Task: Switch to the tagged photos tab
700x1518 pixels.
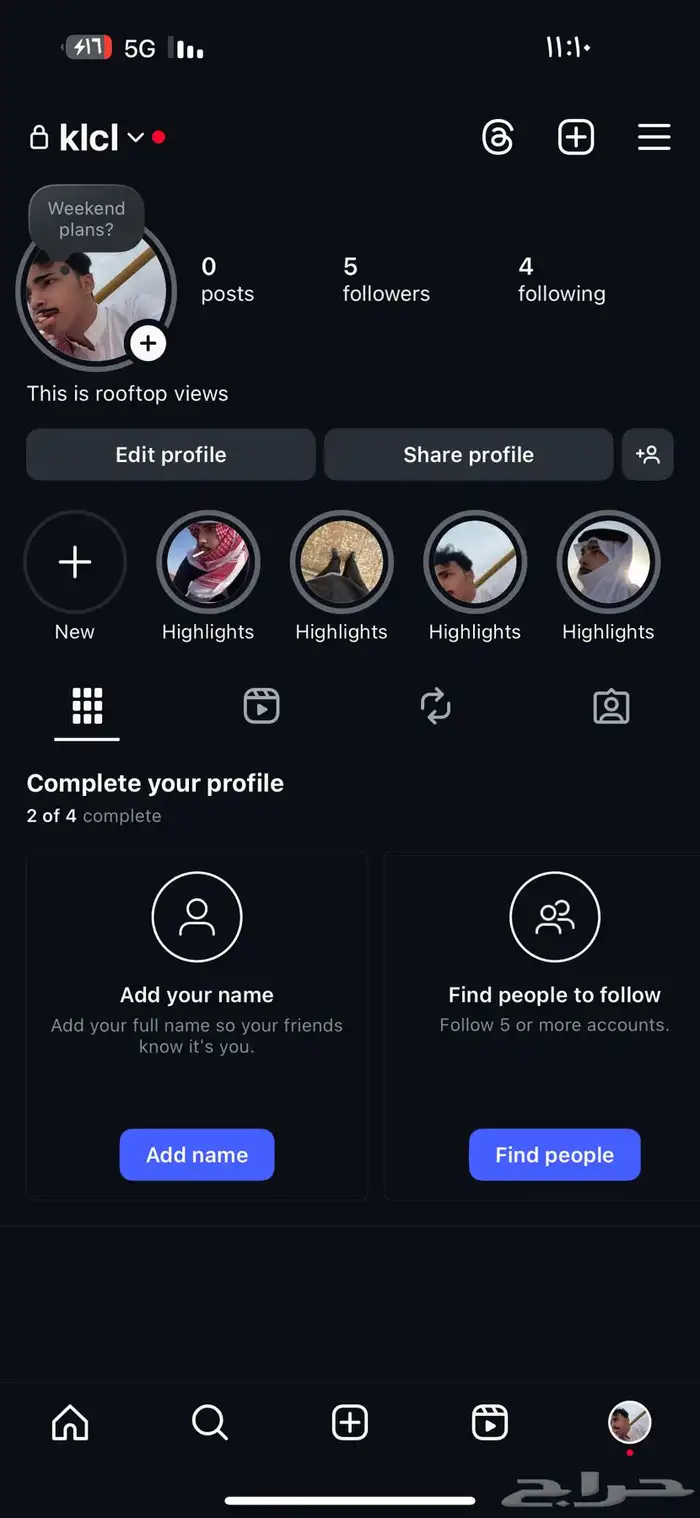Action: pyautogui.click(x=611, y=706)
